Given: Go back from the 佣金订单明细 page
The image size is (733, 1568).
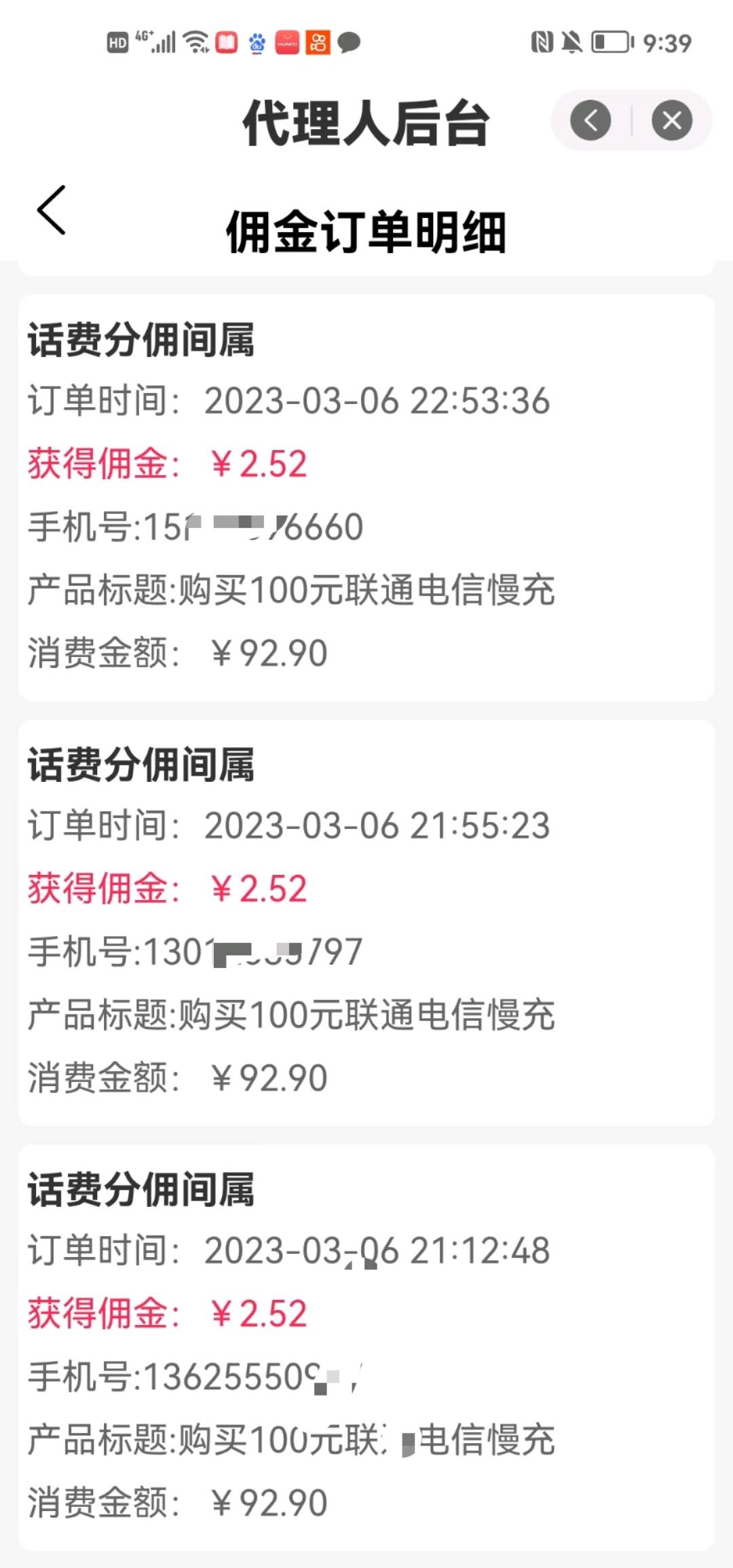Looking at the screenshot, I should [x=52, y=210].
